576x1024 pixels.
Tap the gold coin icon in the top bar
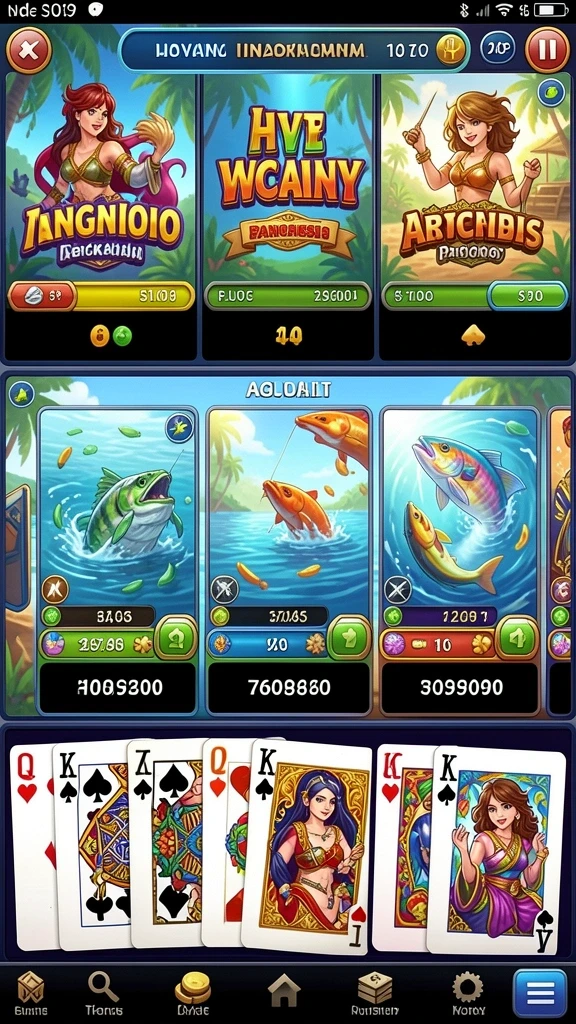click(451, 50)
